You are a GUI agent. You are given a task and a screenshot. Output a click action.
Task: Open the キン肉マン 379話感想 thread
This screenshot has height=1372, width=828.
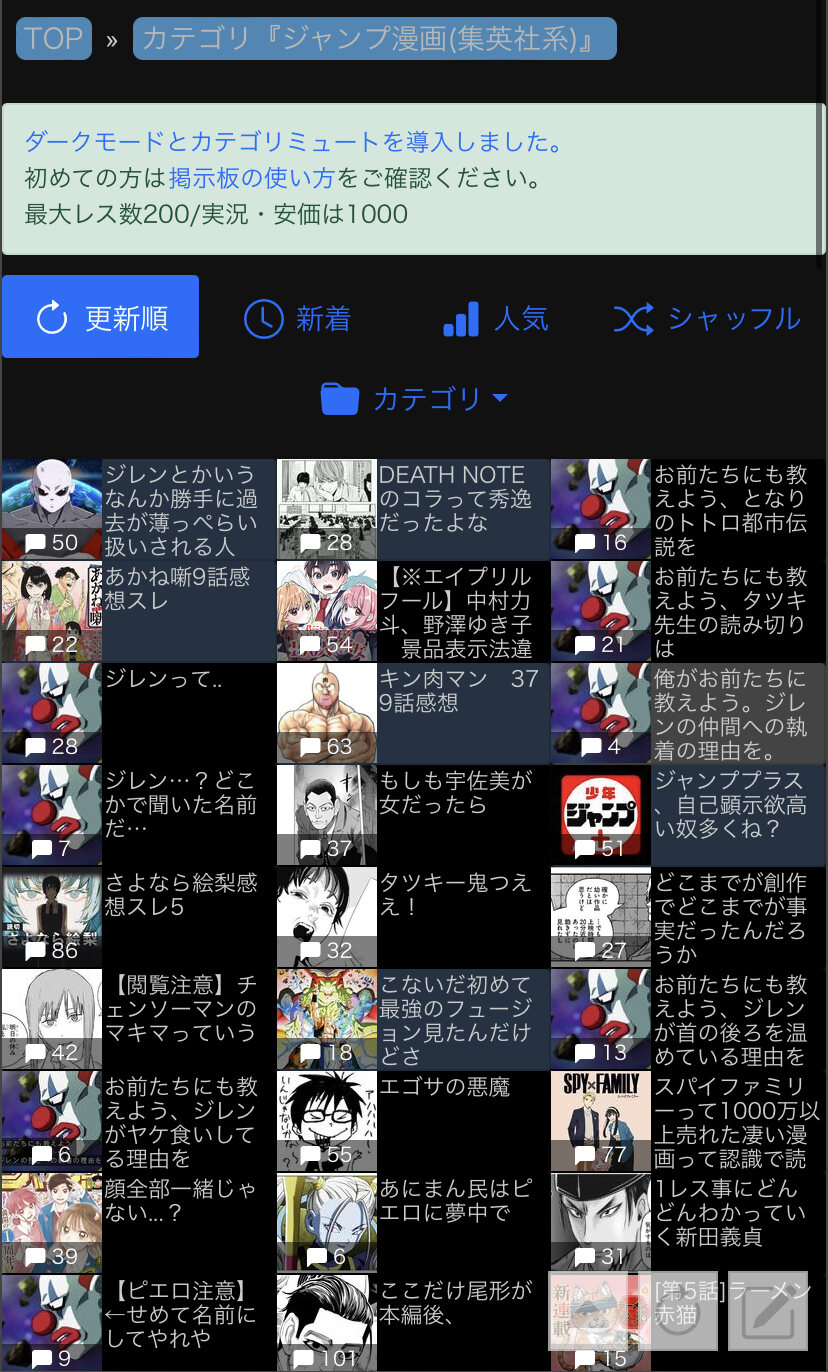click(458, 691)
